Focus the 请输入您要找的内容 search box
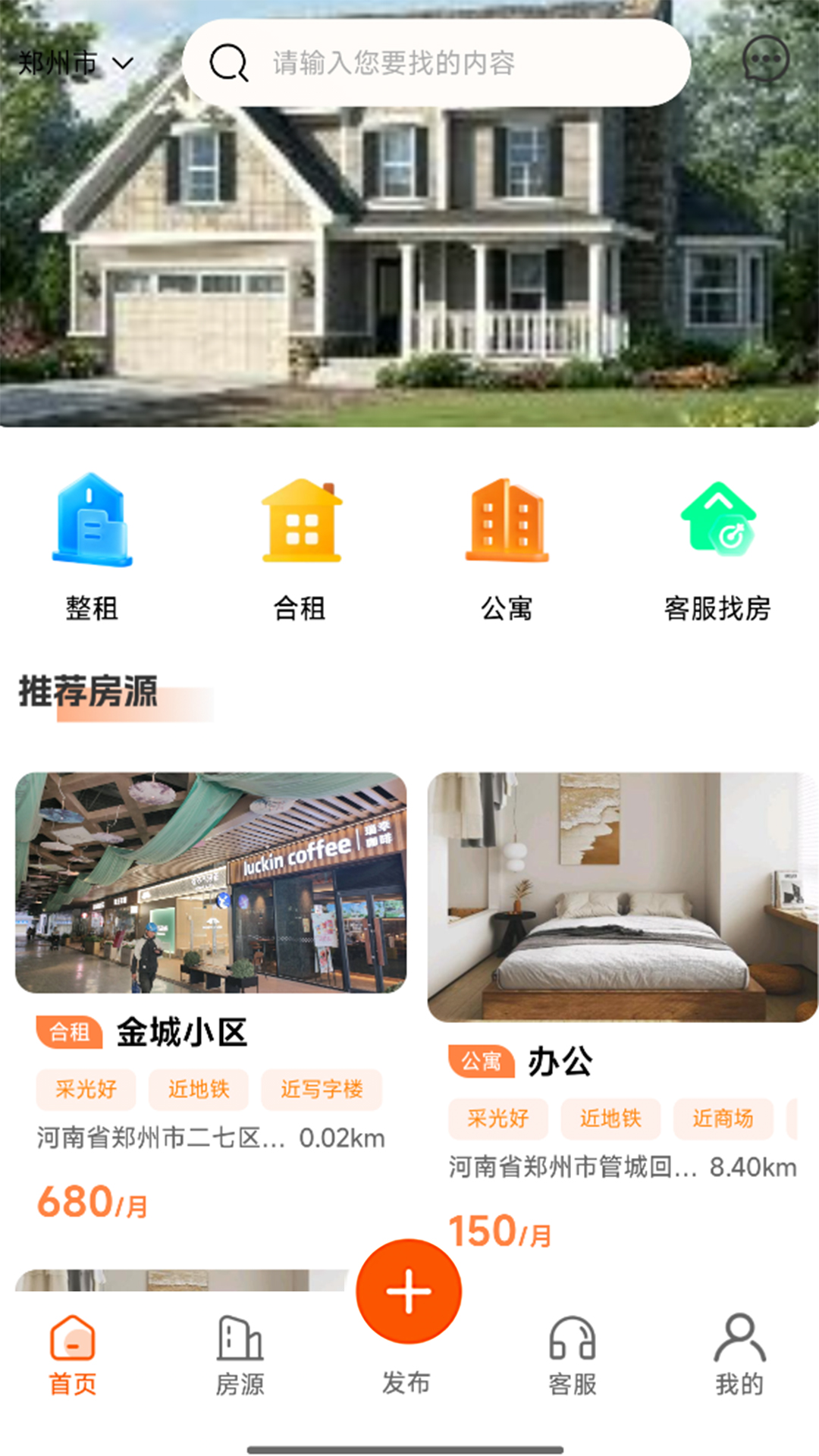Image resolution: width=819 pixels, height=1456 pixels. [x=436, y=63]
